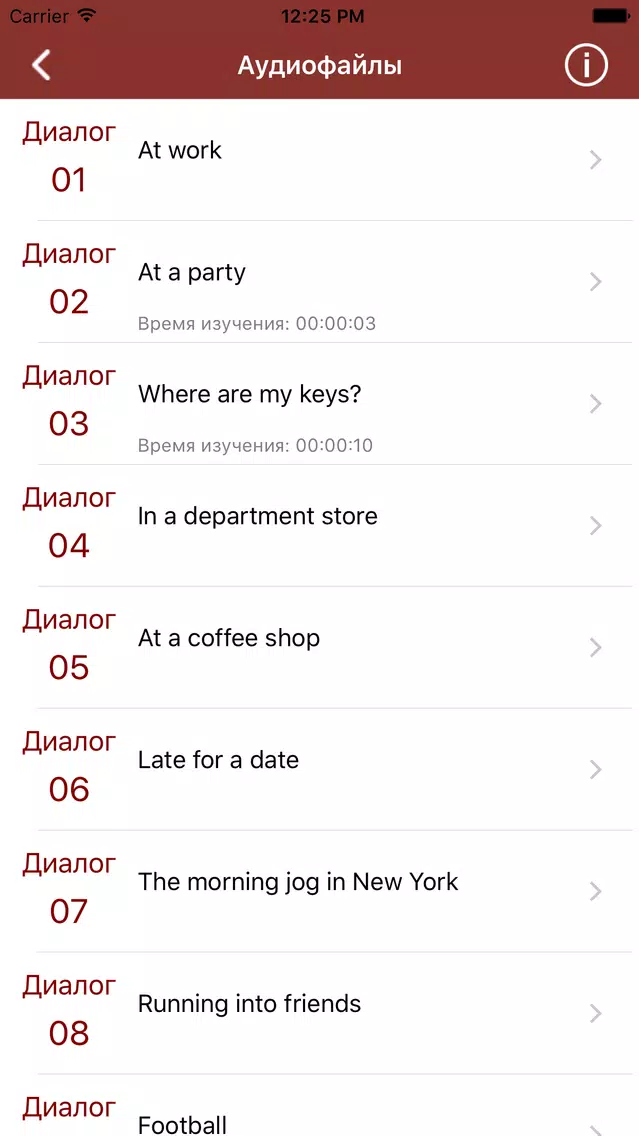
Task: Open Running into friends dialog
Action: coord(320,1012)
